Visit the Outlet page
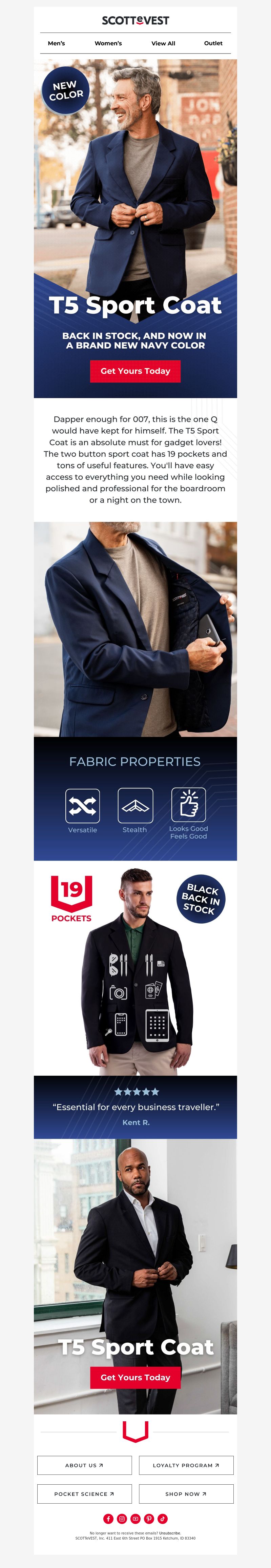 (213, 43)
